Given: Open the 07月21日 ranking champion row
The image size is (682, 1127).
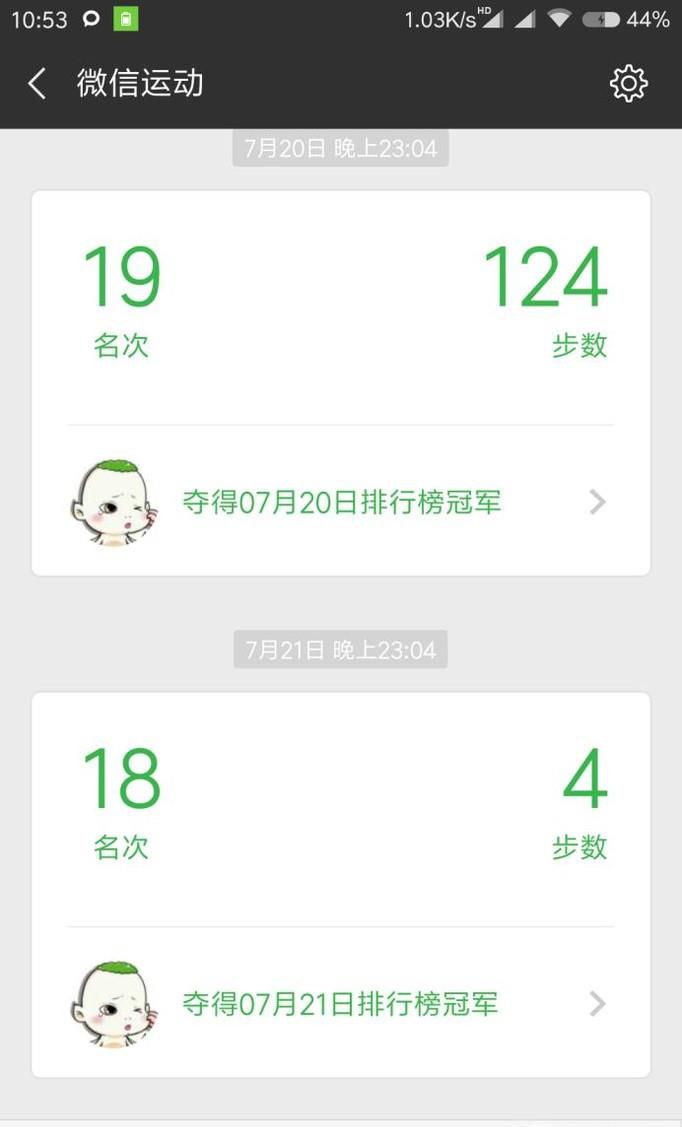Looking at the screenshot, I should click(340, 1004).
